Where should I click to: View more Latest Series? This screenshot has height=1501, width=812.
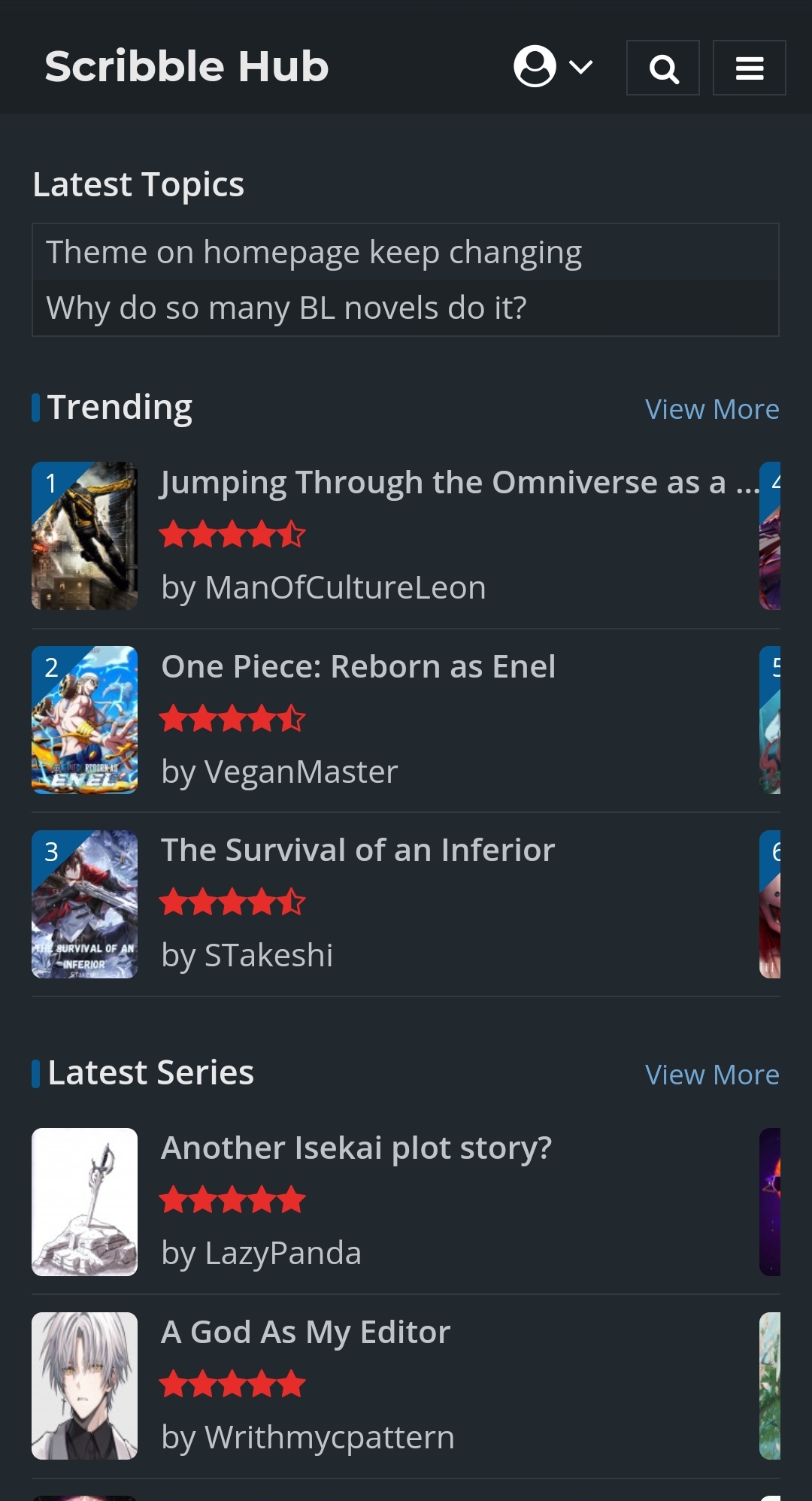click(711, 1075)
